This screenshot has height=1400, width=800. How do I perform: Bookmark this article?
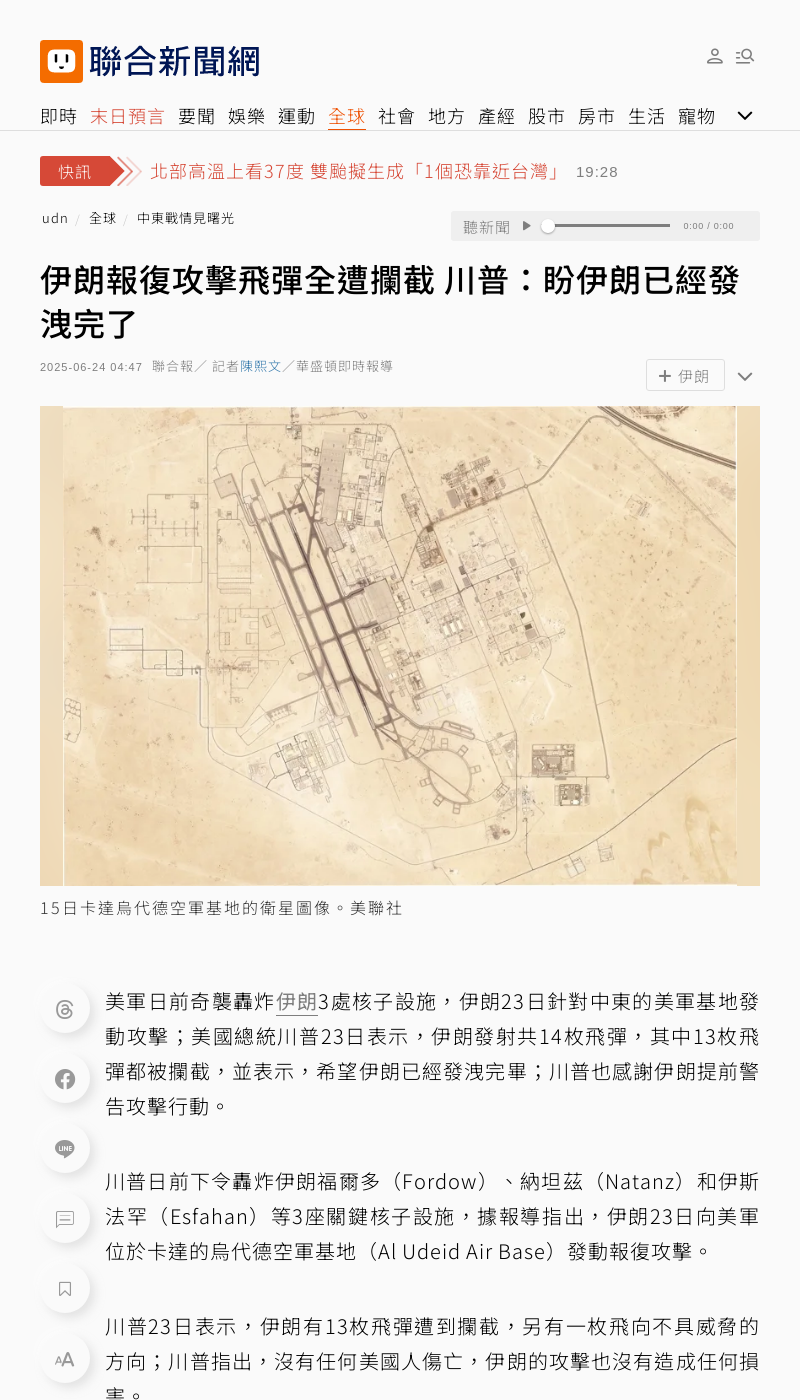[65, 1289]
